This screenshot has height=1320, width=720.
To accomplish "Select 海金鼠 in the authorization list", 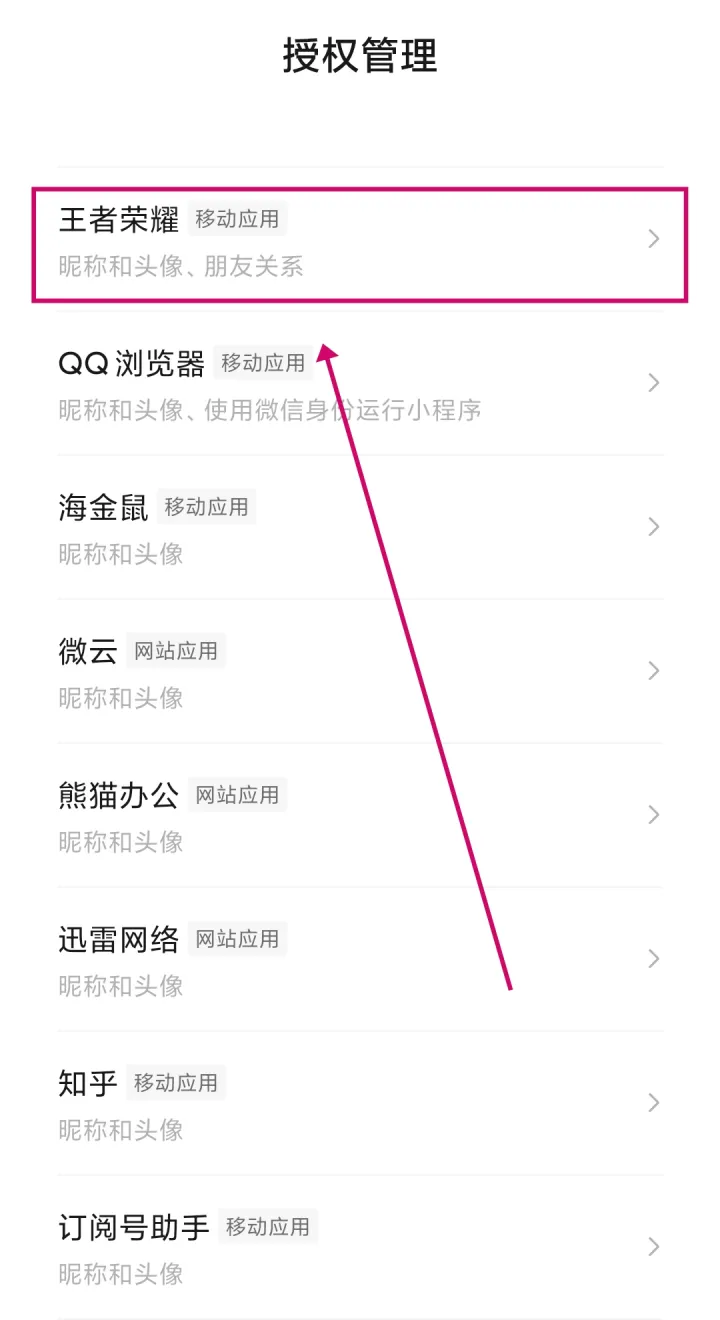I will [x=360, y=528].
